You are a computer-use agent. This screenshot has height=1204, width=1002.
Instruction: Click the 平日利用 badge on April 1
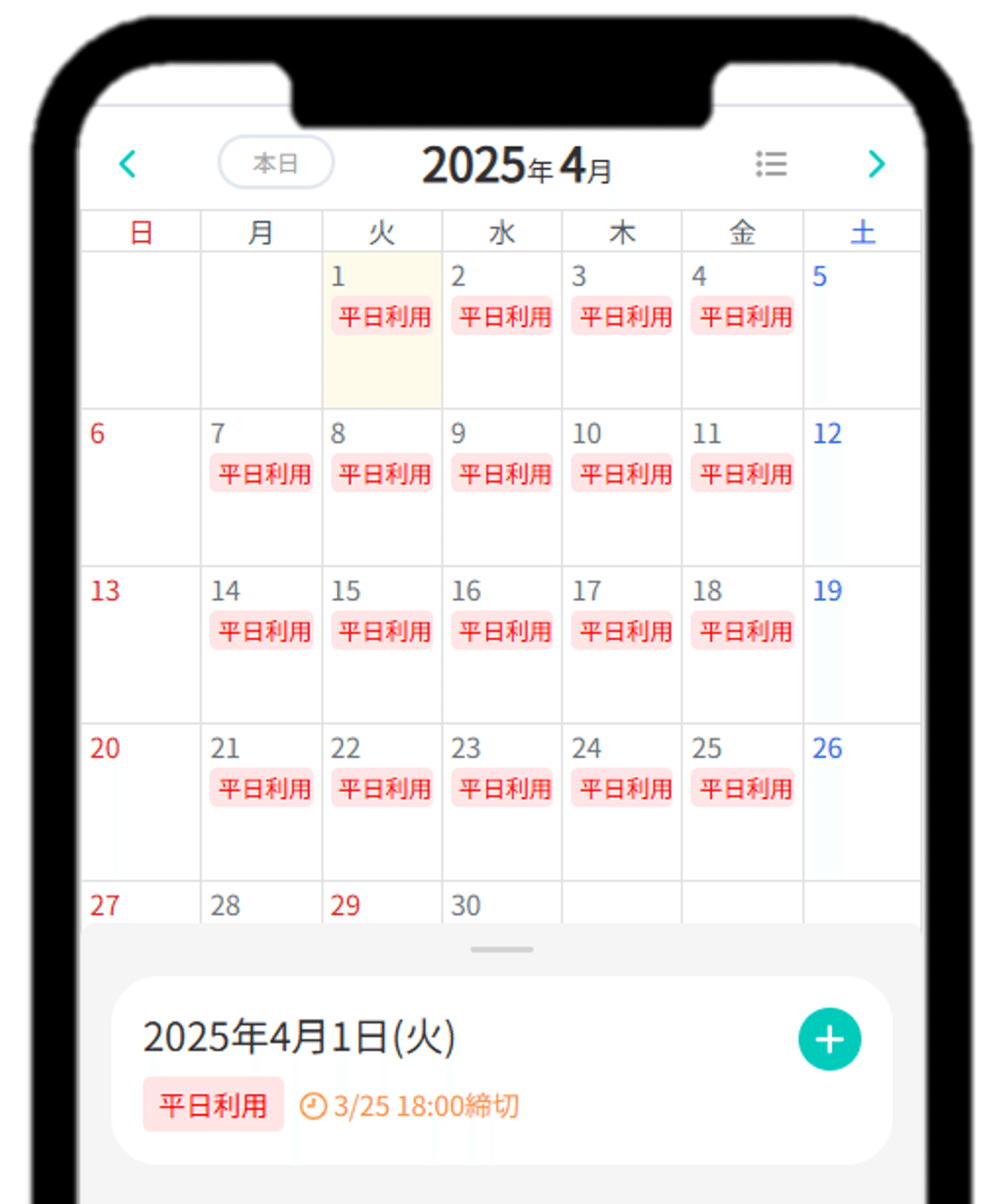click(x=382, y=316)
